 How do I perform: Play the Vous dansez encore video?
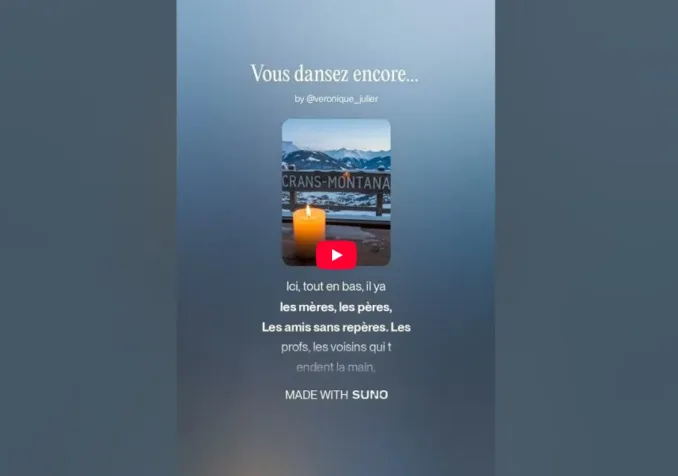[336, 255]
